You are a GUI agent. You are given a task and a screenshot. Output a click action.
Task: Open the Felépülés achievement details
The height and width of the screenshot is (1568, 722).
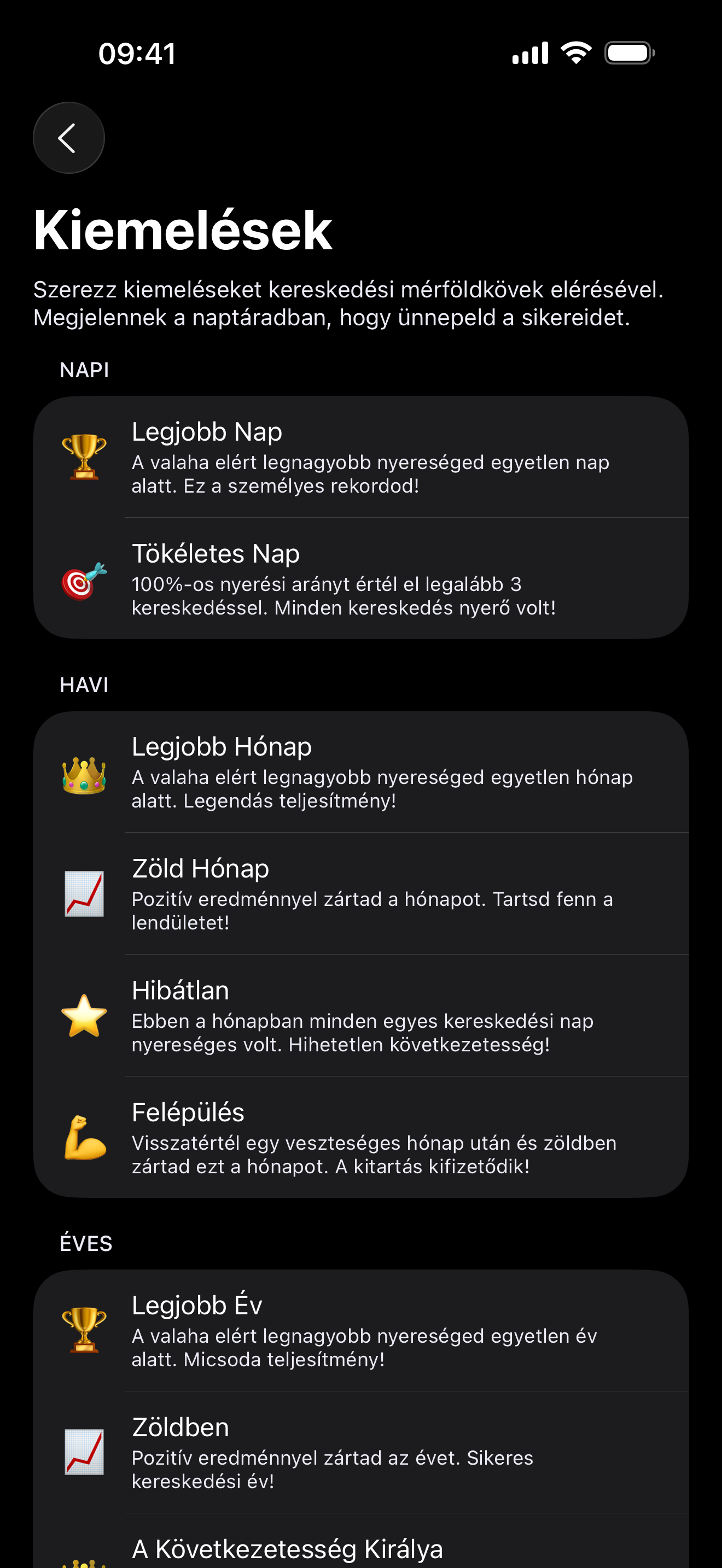point(361,1137)
